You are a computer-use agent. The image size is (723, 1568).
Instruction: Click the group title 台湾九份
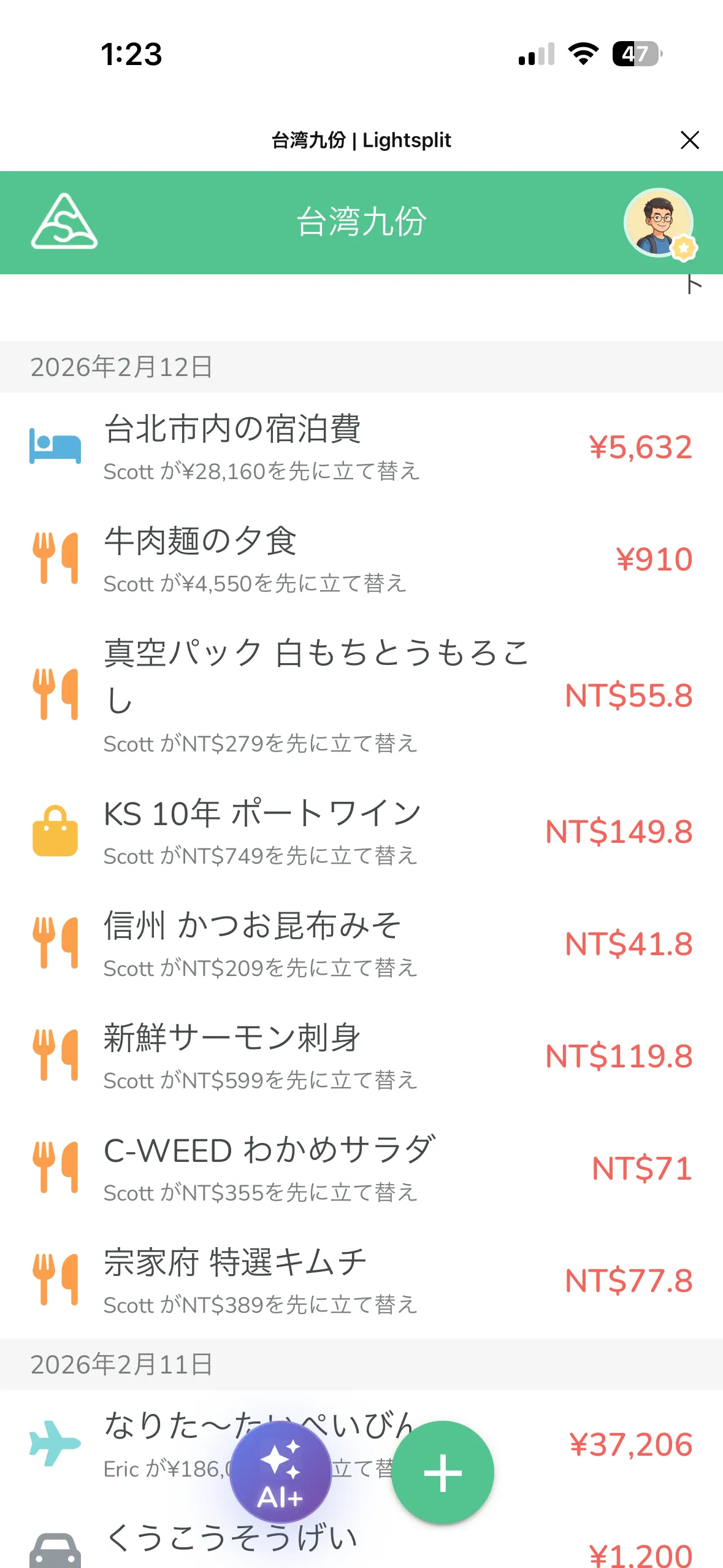tap(361, 223)
